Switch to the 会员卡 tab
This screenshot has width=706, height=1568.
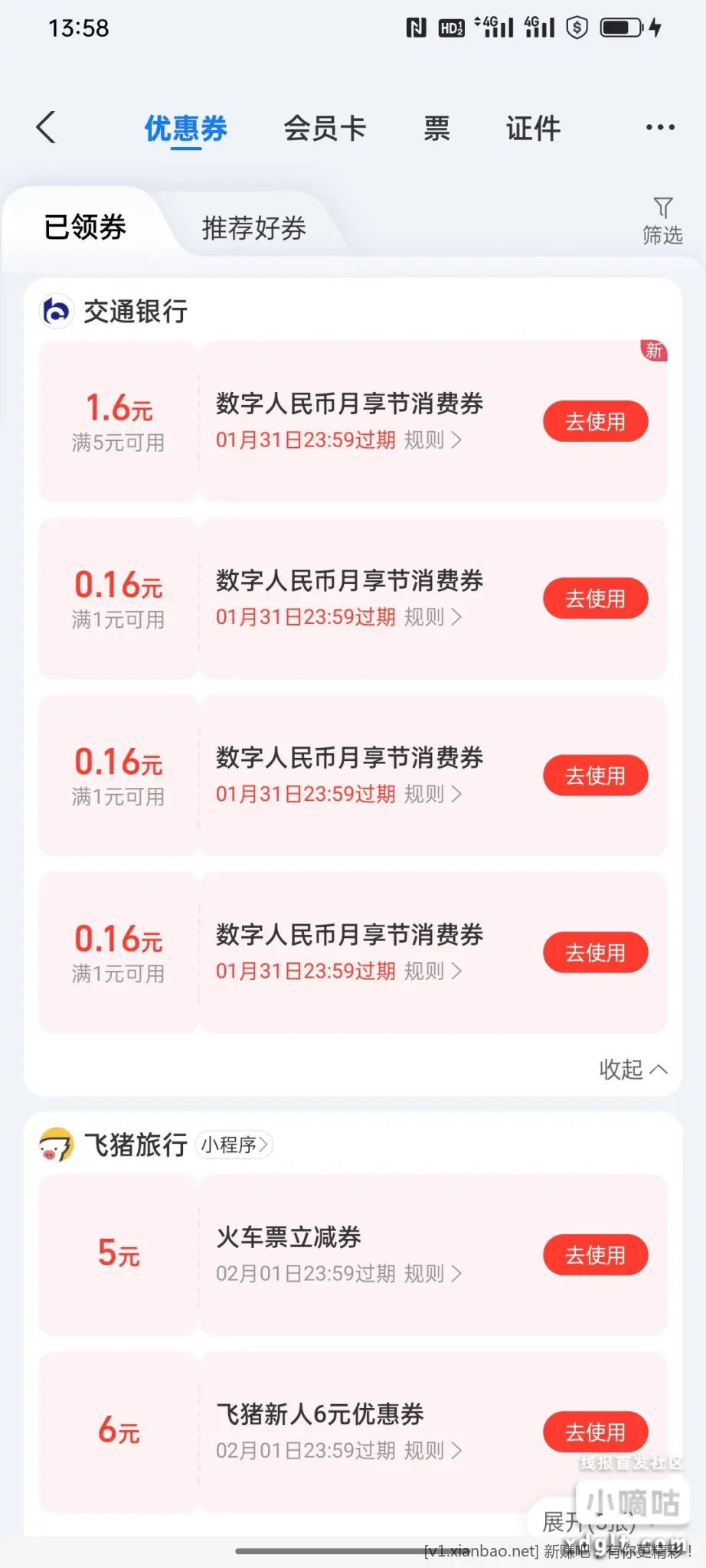pyautogui.click(x=325, y=128)
